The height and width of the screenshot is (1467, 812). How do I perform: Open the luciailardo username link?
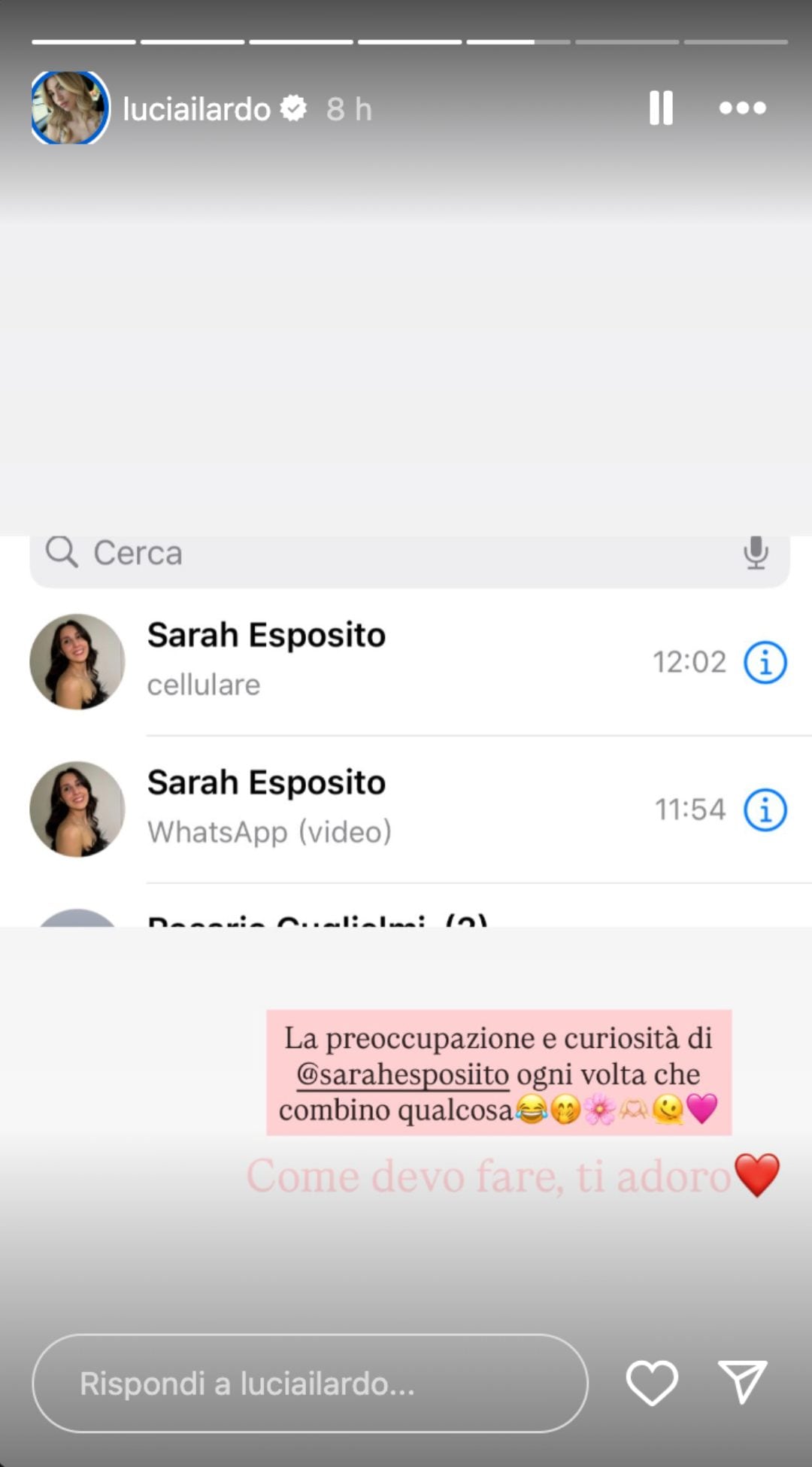[x=196, y=110]
